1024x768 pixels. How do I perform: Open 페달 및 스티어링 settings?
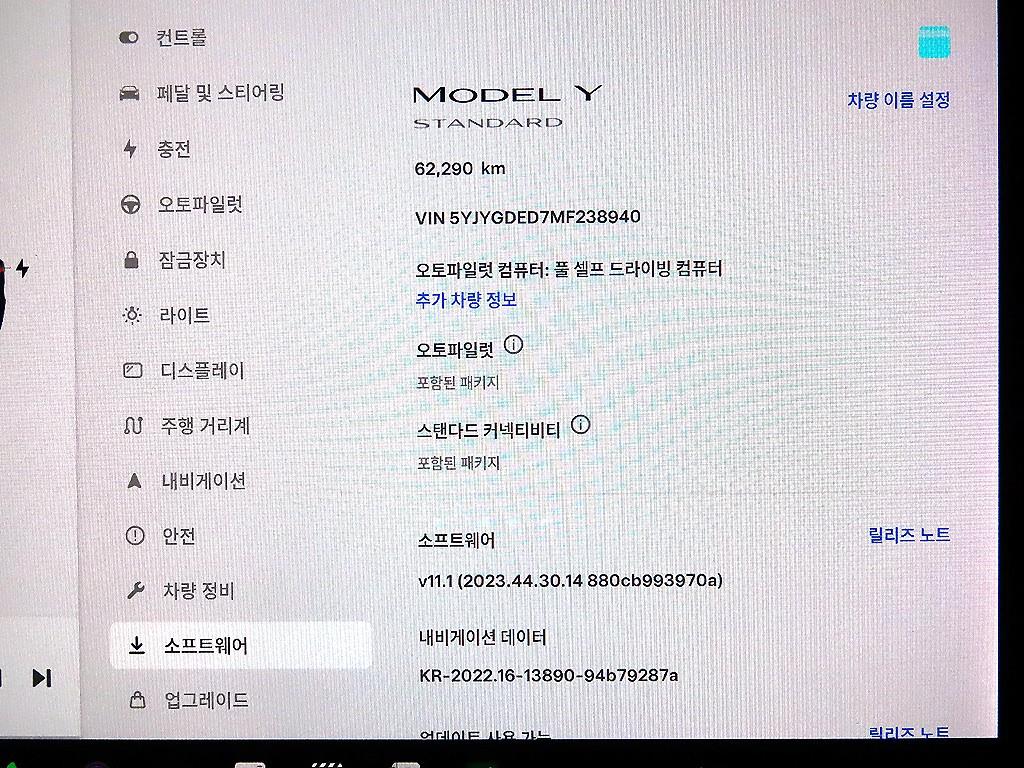tap(219, 93)
